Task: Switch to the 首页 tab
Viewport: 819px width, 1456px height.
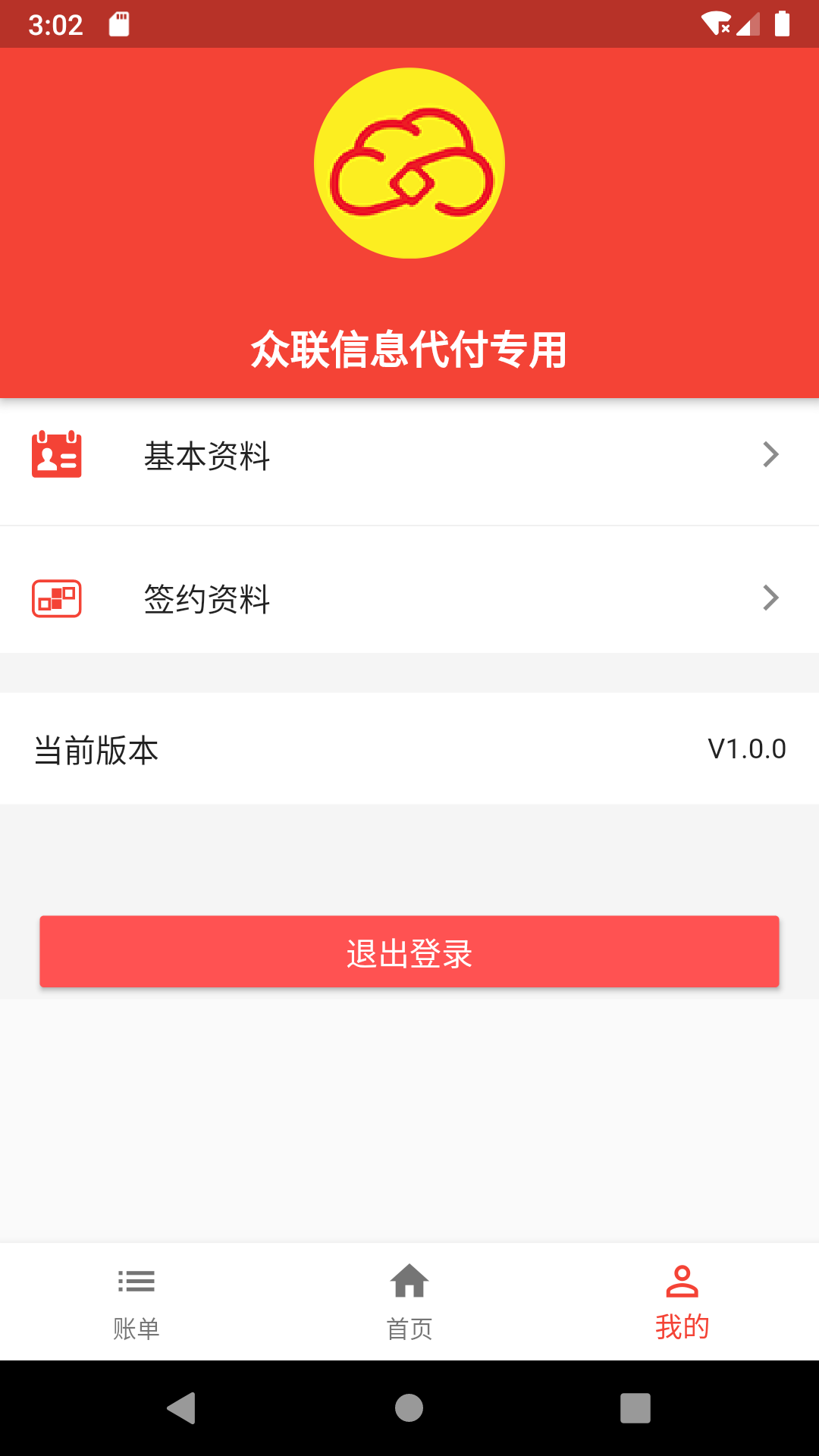Action: coord(409,1301)
